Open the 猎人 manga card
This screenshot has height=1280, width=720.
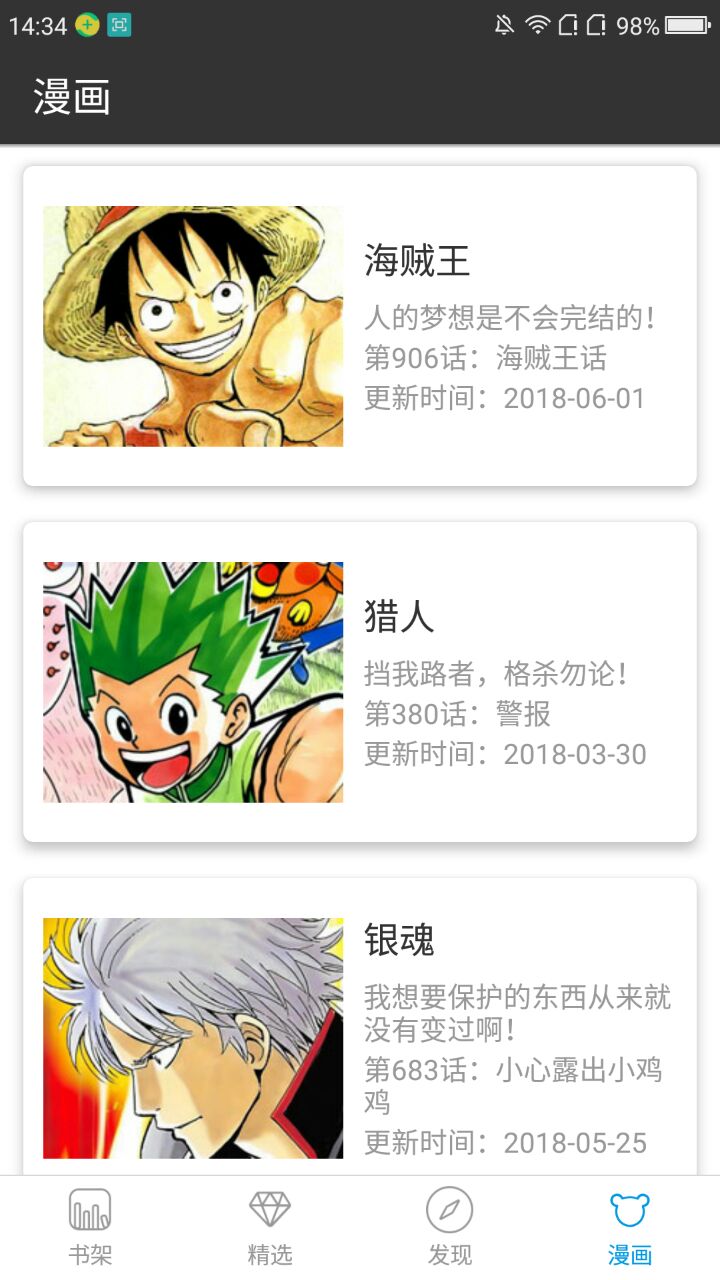click(360, 682)
